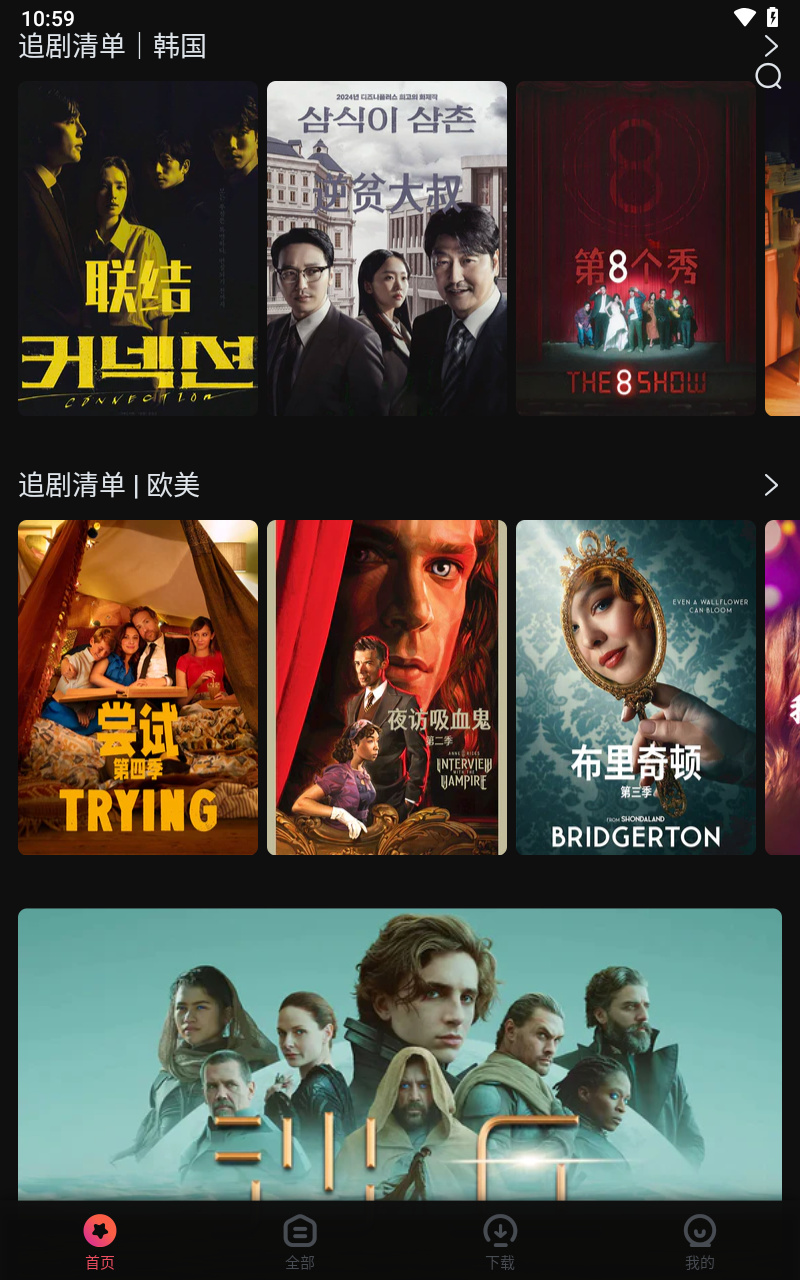The height and width of the screenshot is (1280, 800).
Task: Open 夜访吸血鬼 season two poster
Action: coord(387,687)
